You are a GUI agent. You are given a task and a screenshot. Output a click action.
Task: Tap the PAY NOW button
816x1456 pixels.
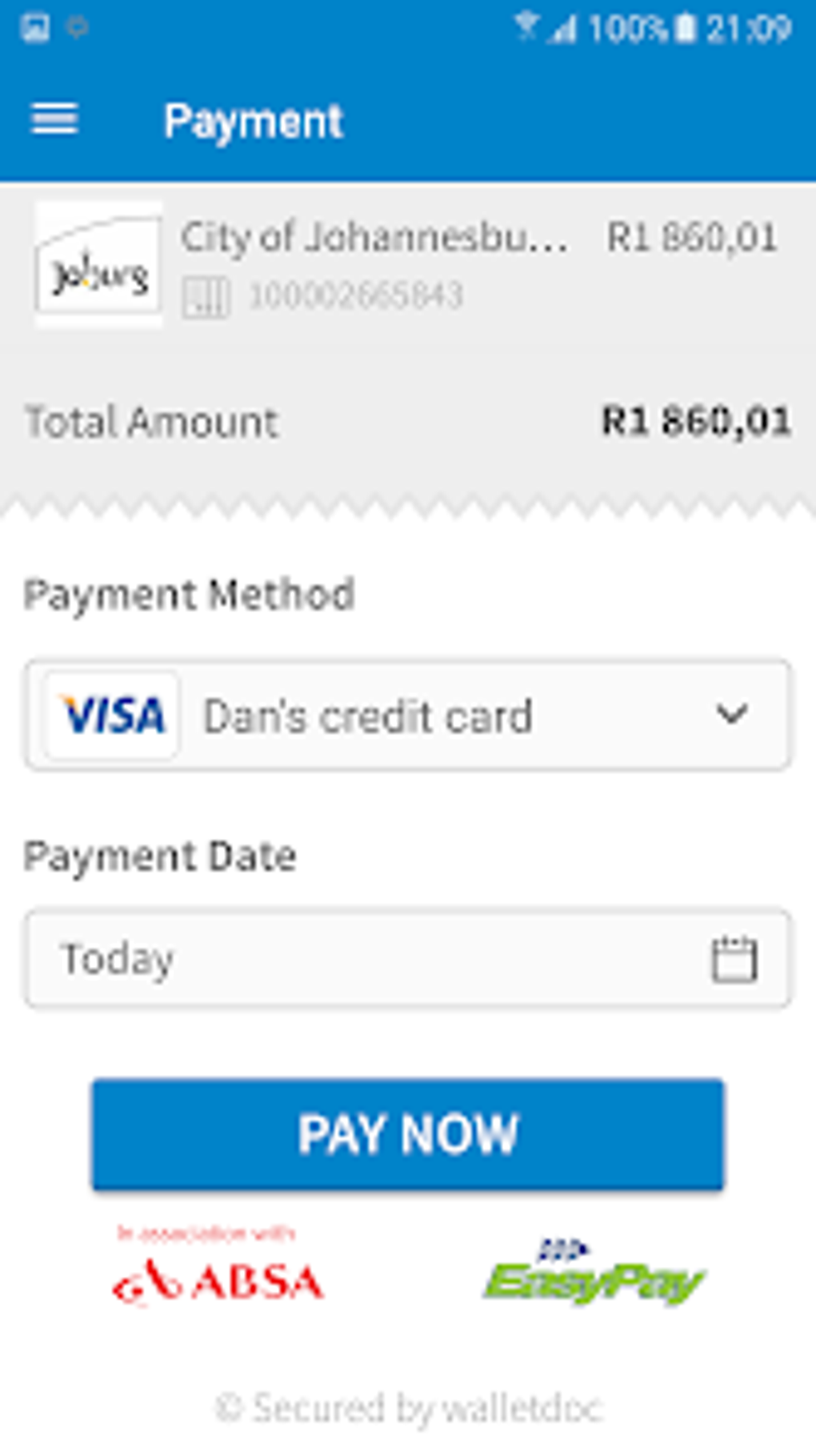tap(408, 1133)
